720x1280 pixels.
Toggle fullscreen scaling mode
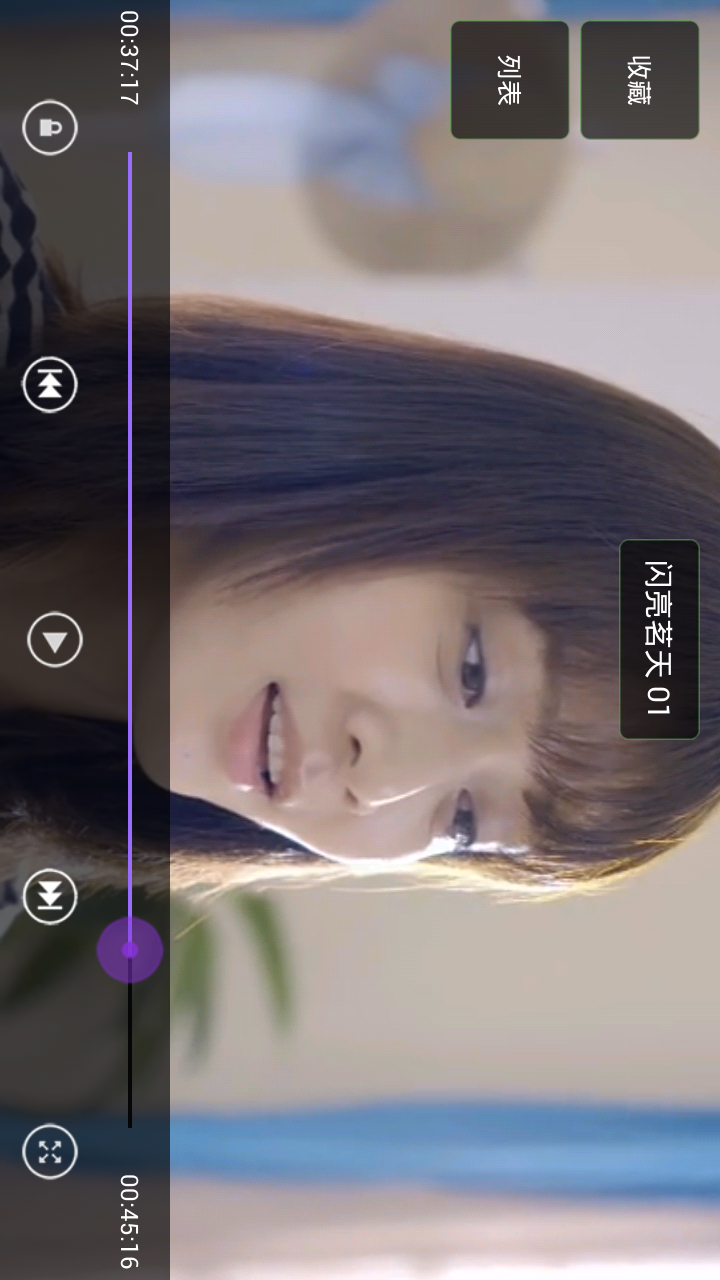(50, 1152)
